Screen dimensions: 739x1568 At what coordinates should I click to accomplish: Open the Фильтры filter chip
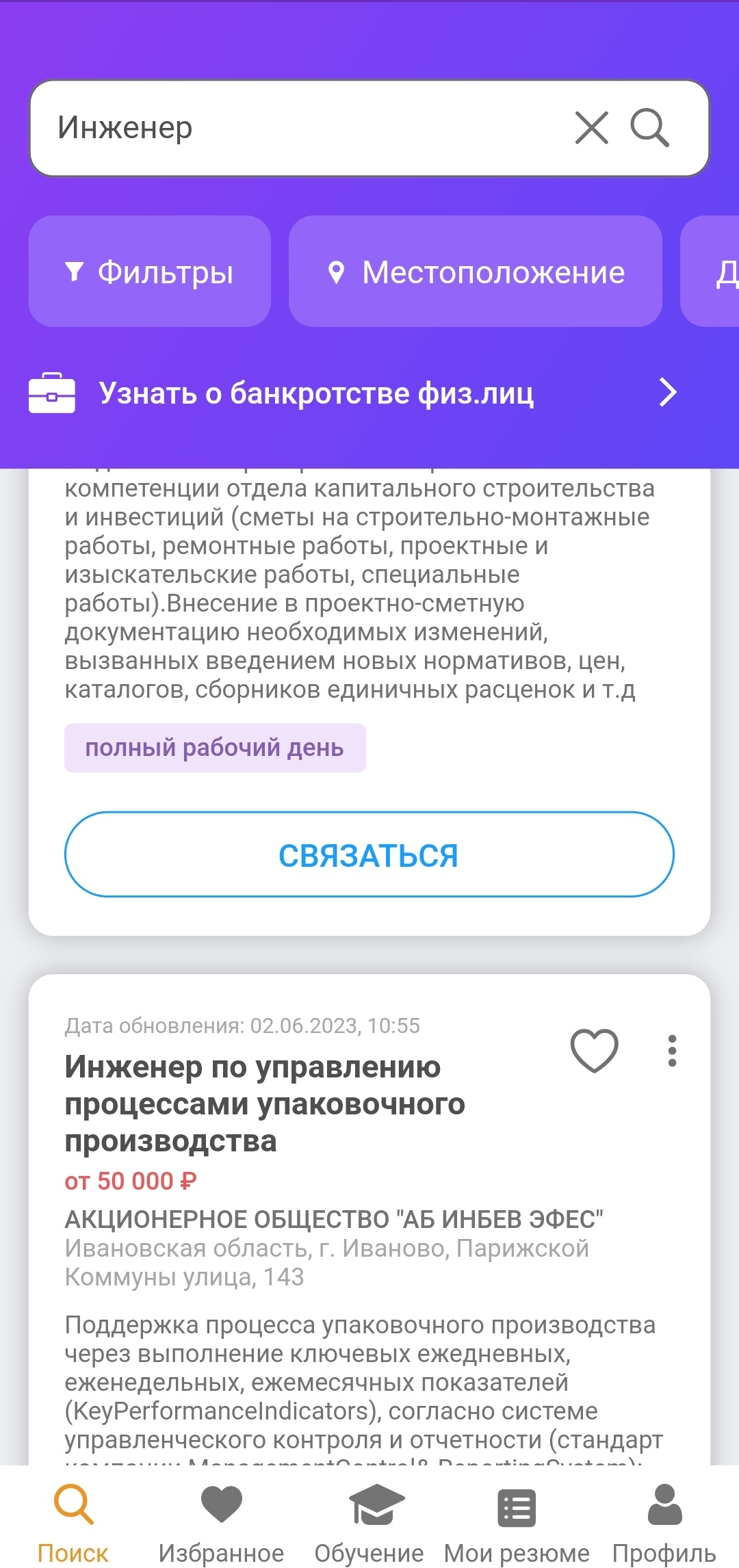coord(150,272)
